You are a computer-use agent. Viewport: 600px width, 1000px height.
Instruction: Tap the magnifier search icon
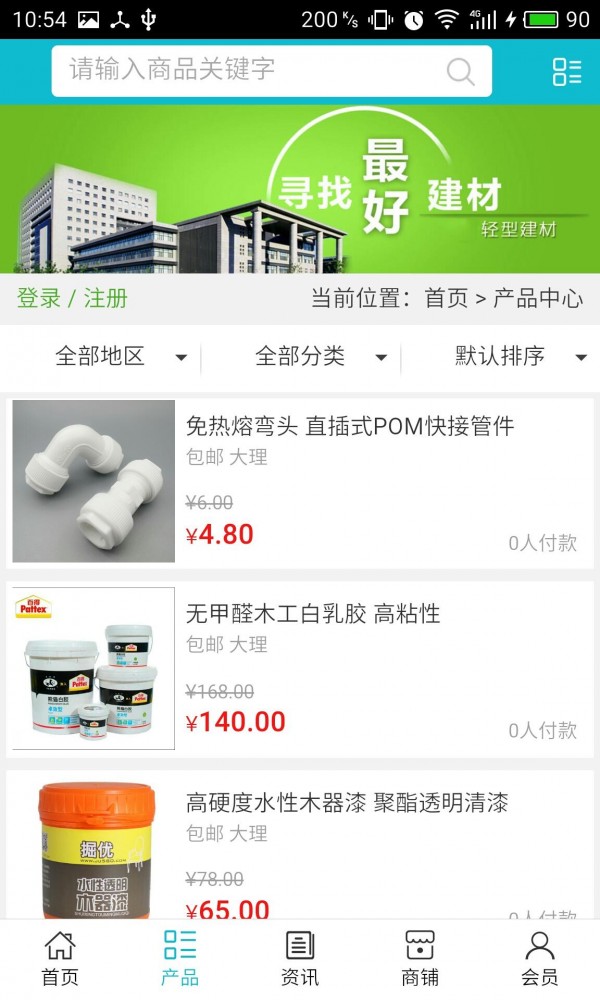(460, 71)
